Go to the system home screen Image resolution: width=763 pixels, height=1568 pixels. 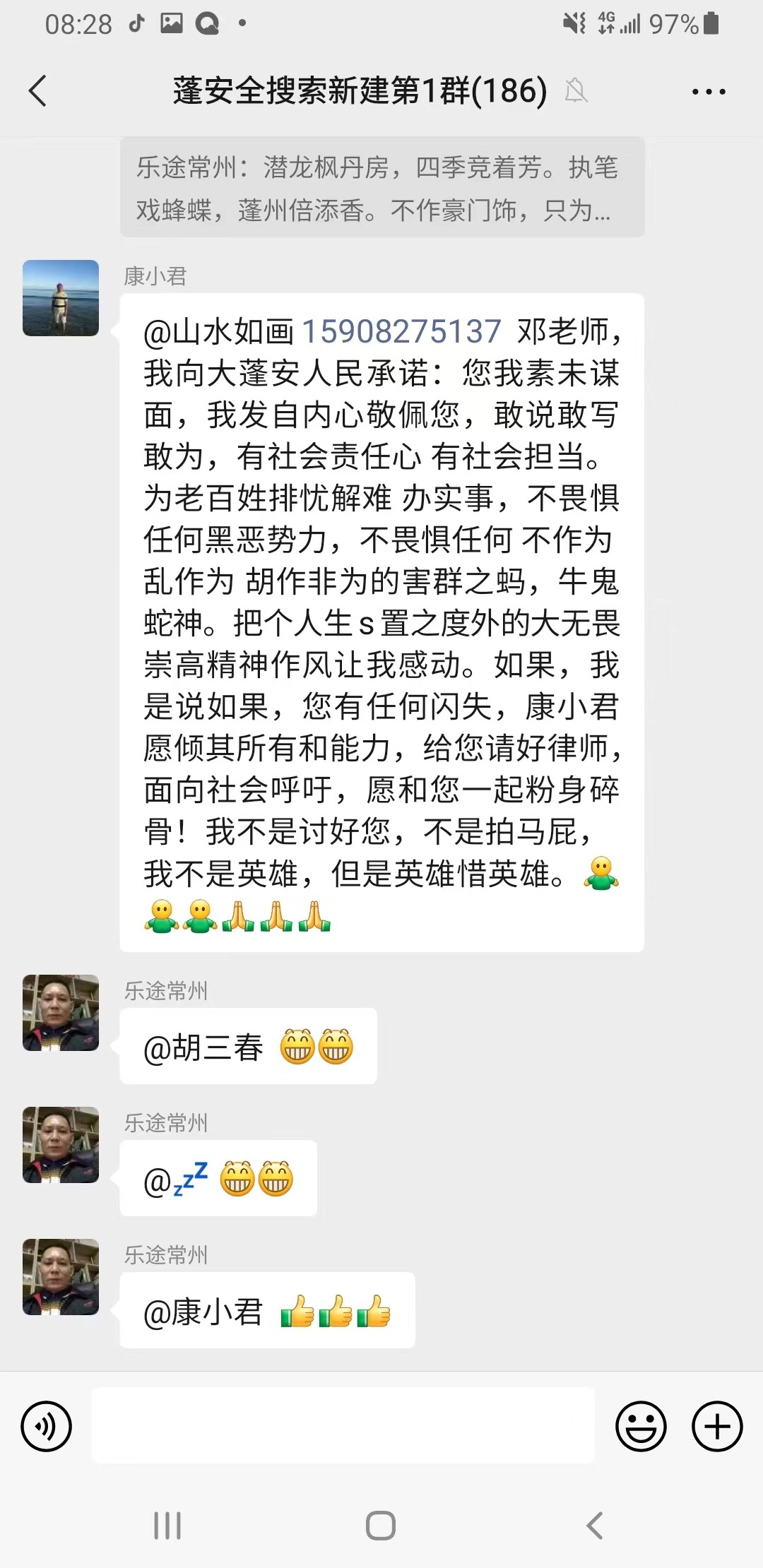[381, 1526]
